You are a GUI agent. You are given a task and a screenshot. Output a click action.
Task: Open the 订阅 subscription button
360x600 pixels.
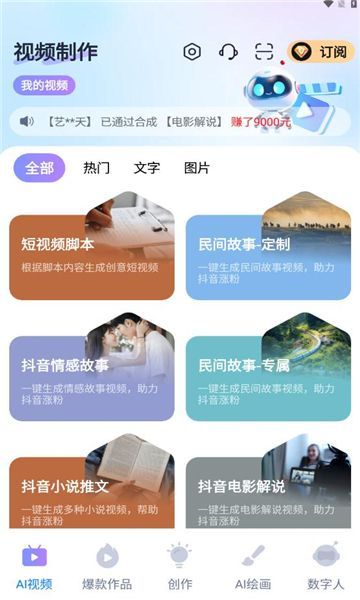click(321, 52)
